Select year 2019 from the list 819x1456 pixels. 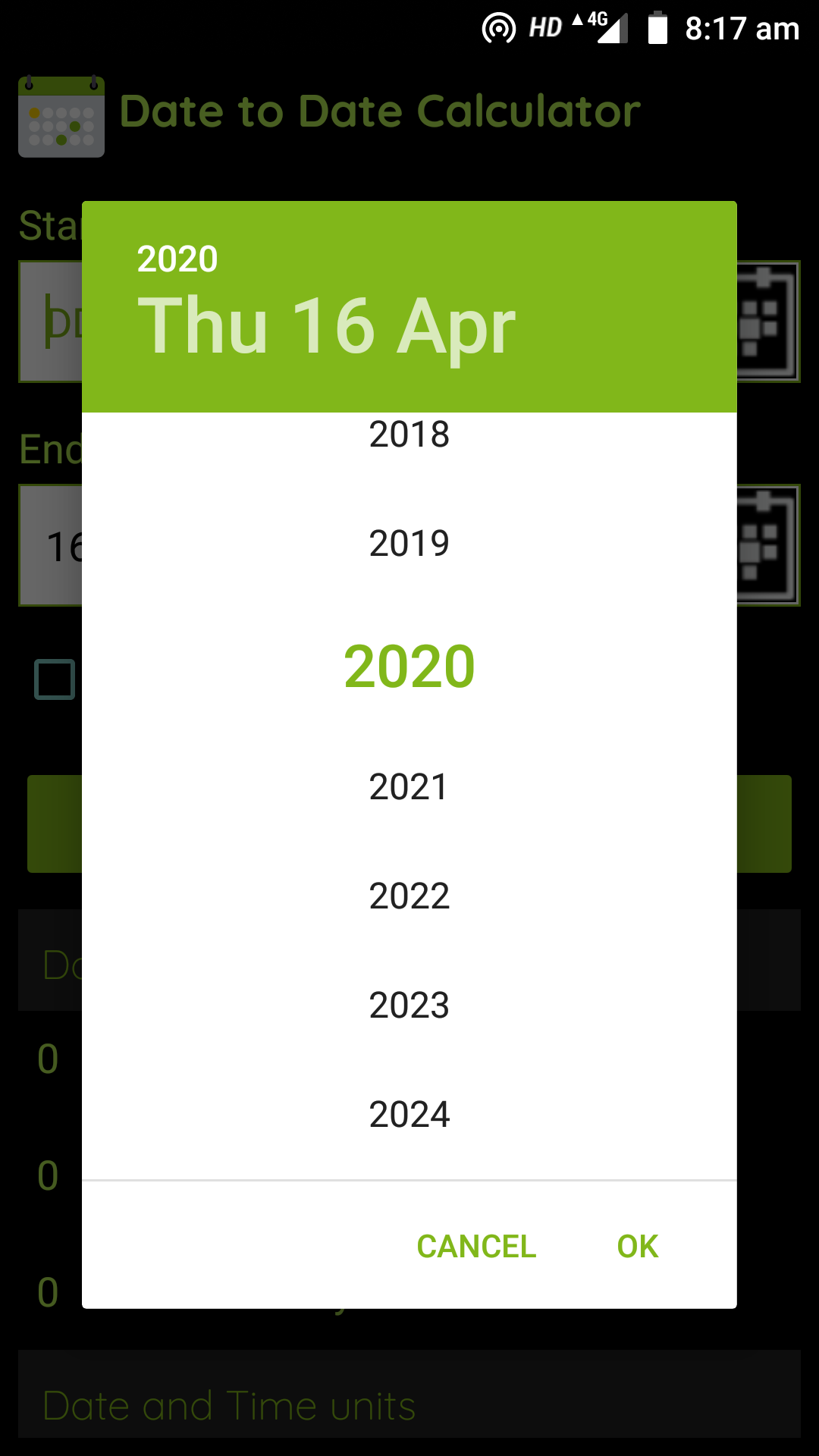[x=409, y=543]
